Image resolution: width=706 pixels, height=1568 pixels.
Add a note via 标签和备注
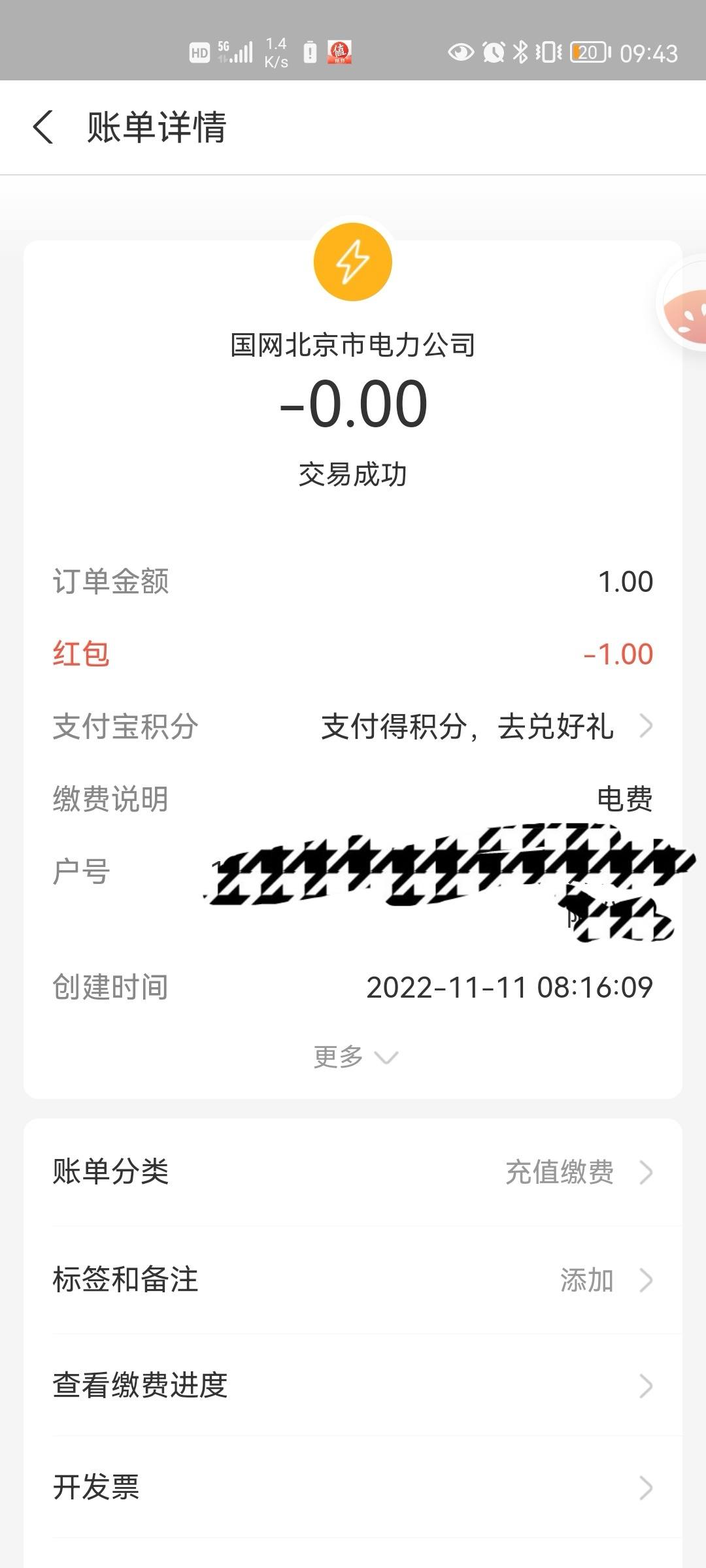(353, 1279)
